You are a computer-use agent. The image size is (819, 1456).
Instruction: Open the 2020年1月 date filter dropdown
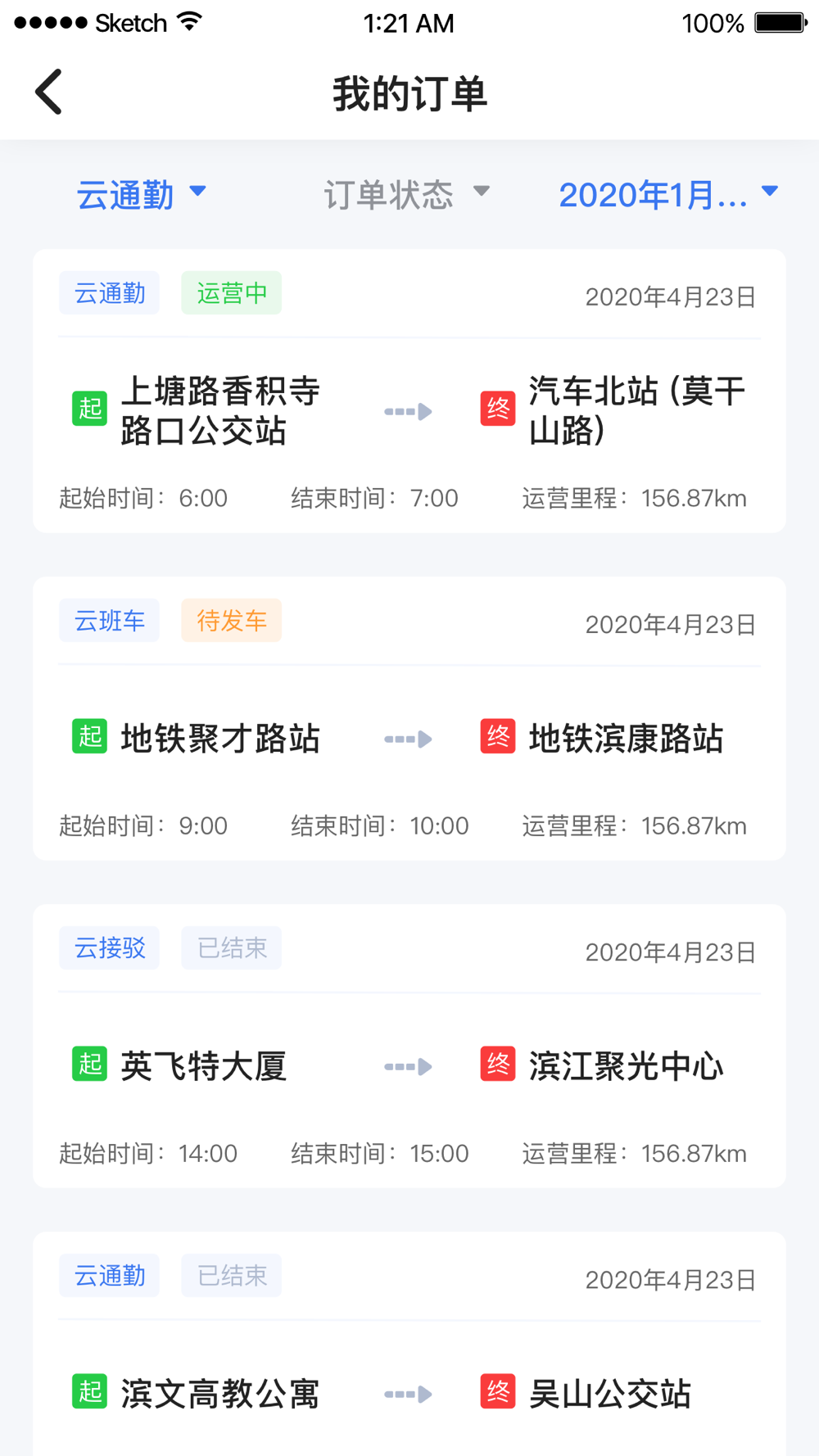(x=667, y=195)
